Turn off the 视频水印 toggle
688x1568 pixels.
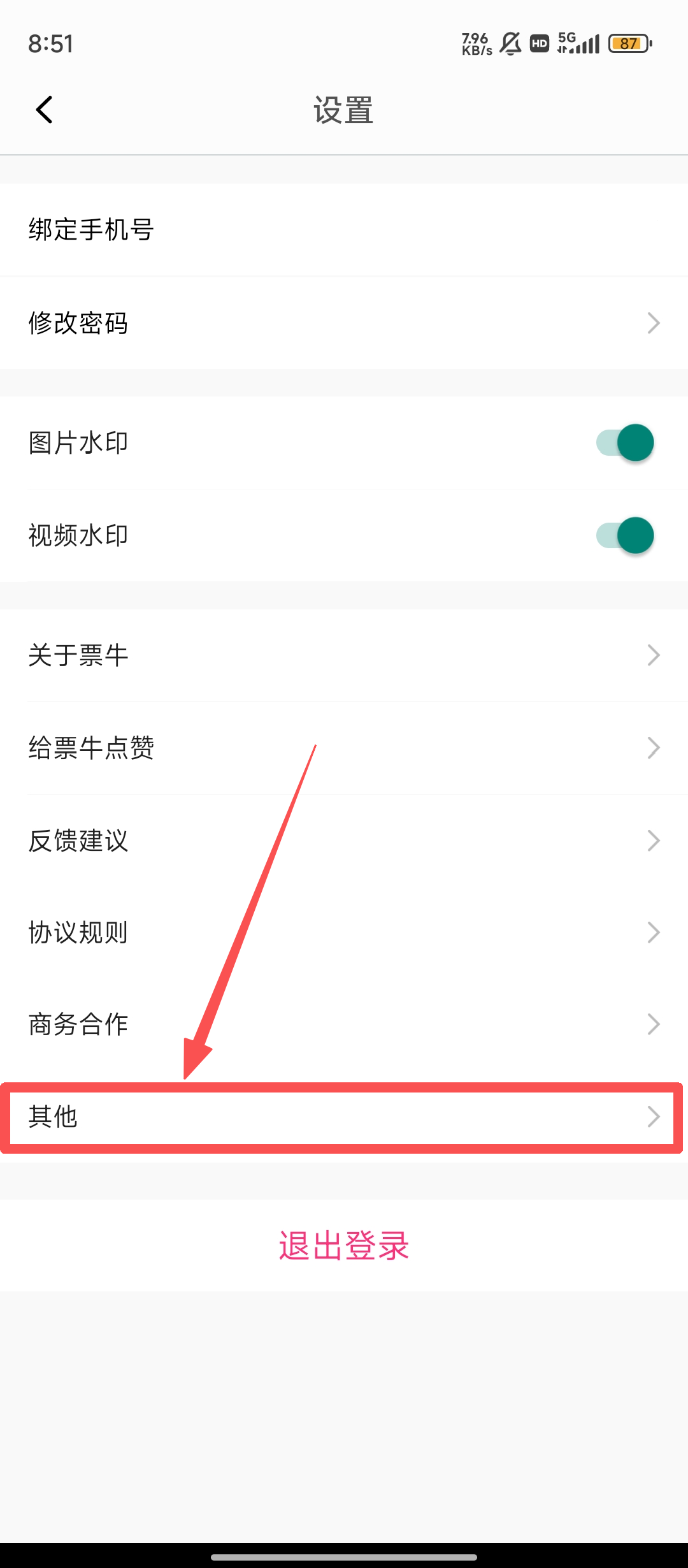[x=624, y=535]
